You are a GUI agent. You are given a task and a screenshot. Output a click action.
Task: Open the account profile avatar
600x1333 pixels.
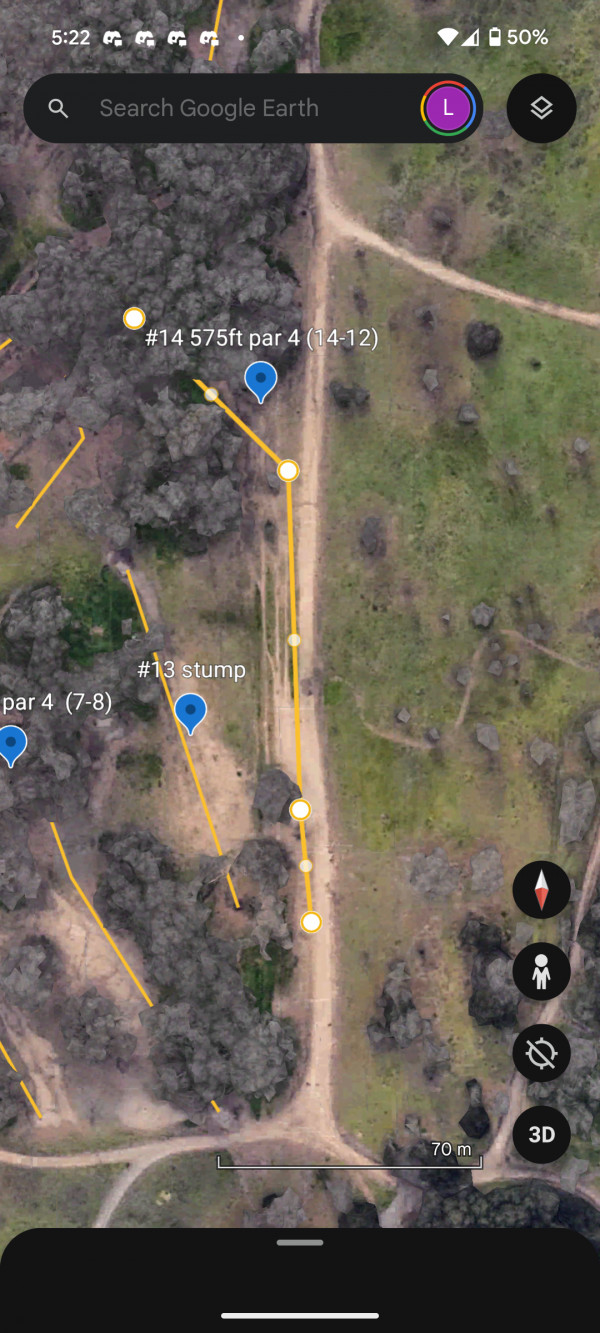448,108
